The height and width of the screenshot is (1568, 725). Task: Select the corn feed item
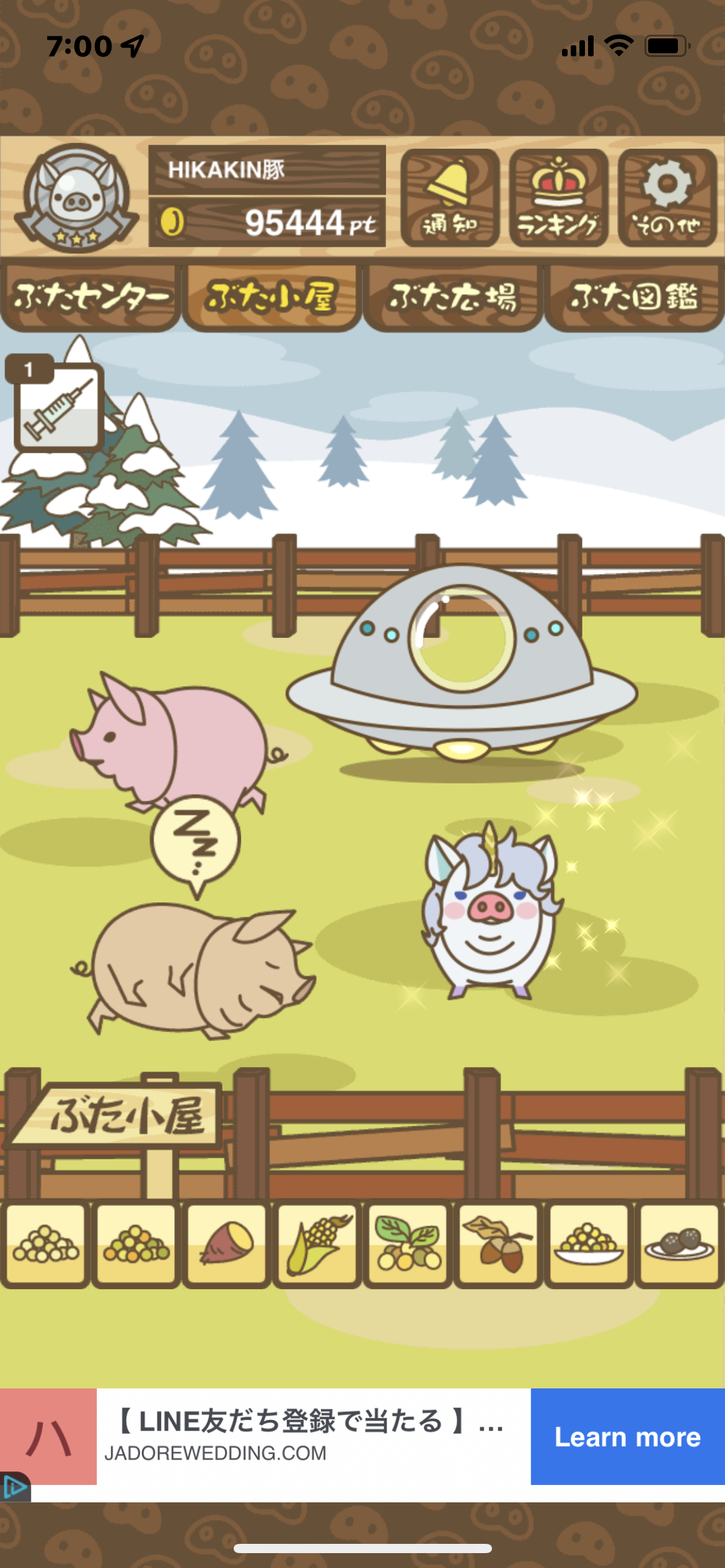point(317,1243)
